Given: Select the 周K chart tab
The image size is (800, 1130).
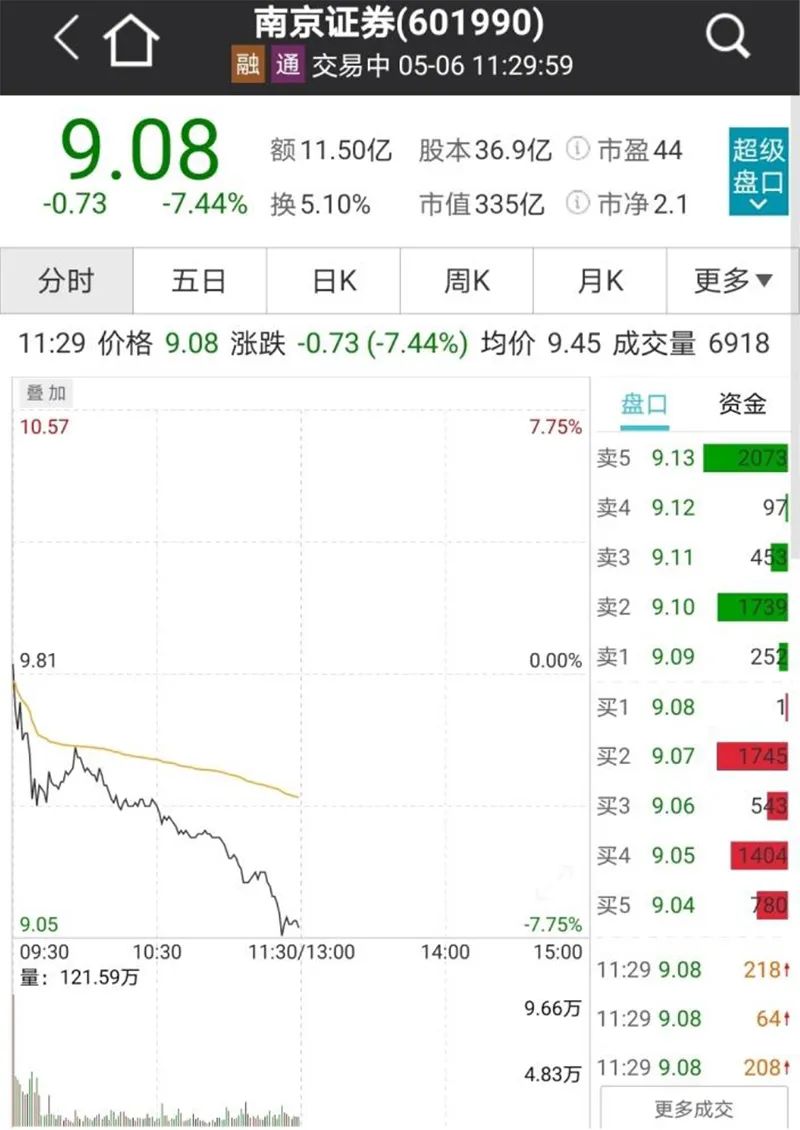Looking at the screenshot, I should coord(467,281).
